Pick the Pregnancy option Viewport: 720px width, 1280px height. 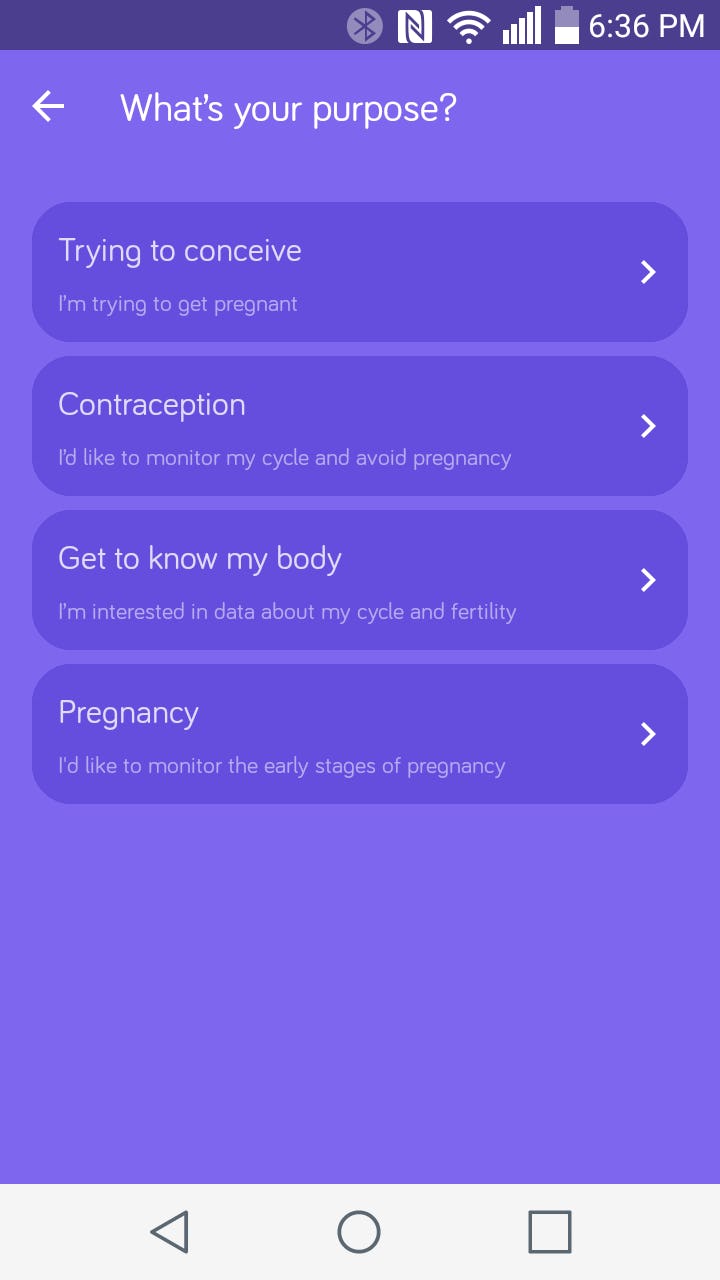[x=360, y=734]
